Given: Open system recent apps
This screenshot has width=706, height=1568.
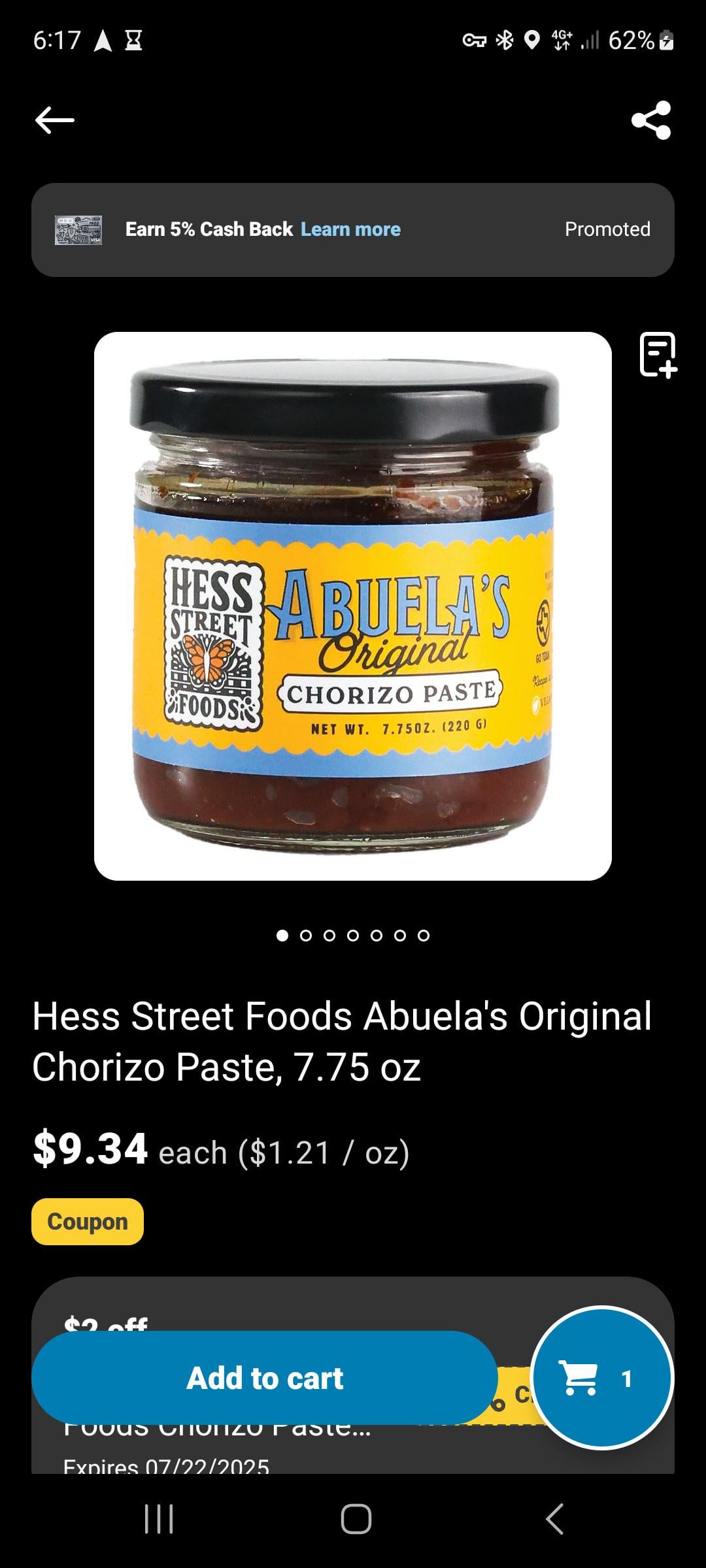Looking at the screenshot, I should pyautogui.click(x=159, y=1518).
